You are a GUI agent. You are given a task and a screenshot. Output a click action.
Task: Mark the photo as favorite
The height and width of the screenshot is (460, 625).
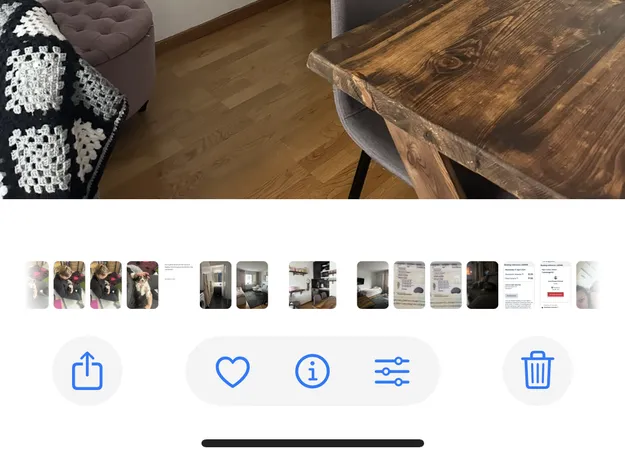click(232, 371)
